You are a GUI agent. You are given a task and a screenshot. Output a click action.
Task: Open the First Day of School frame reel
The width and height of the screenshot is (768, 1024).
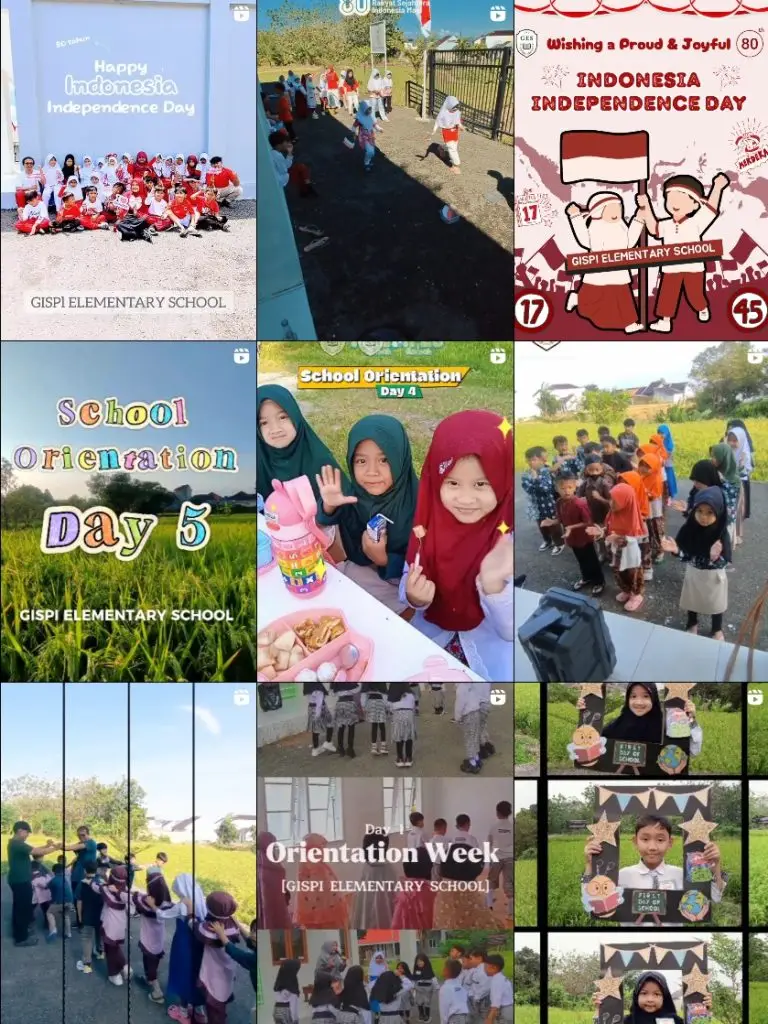click(x=641, y=853)
